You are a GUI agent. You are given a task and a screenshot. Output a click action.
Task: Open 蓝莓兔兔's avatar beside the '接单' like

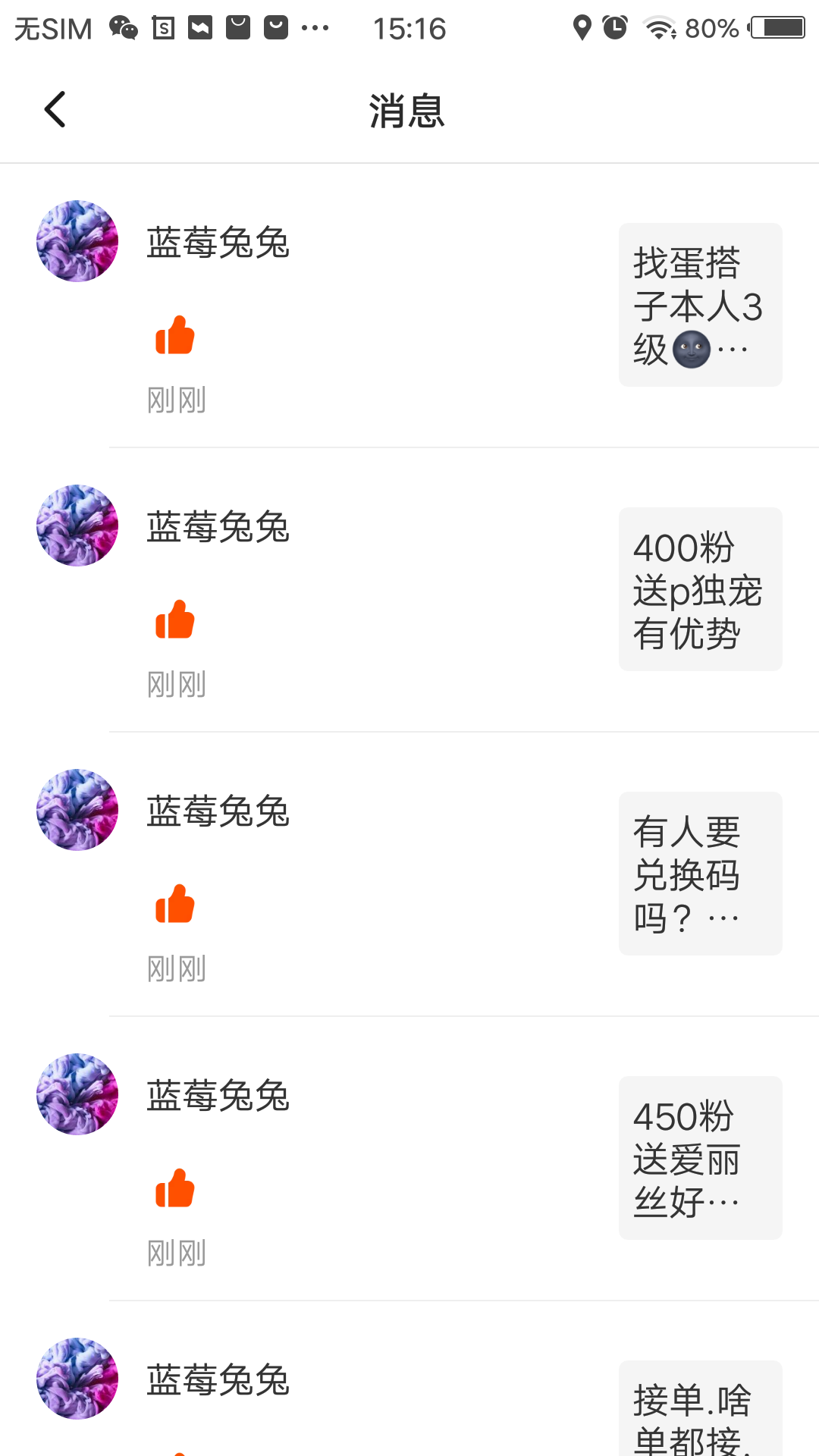coord(77,1379)
